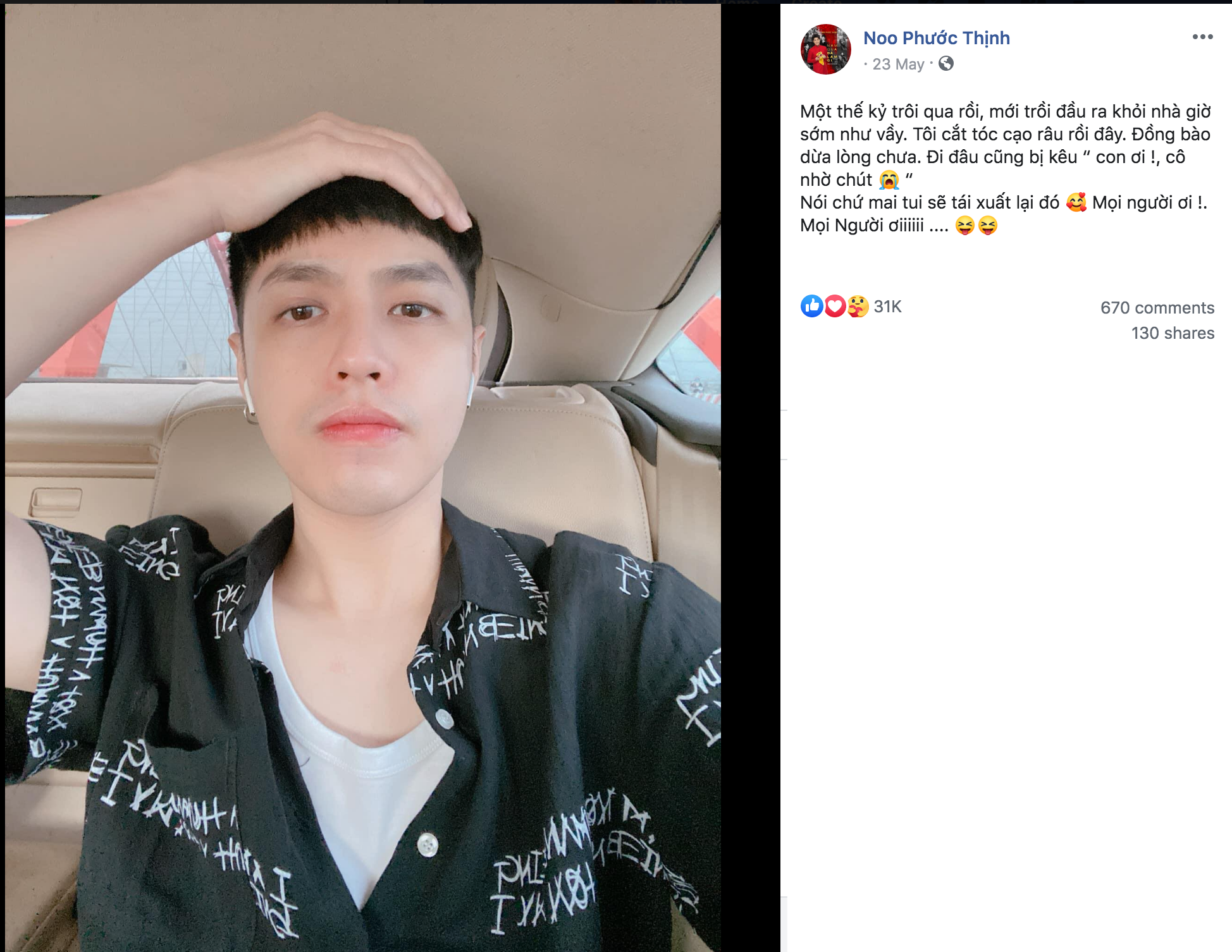Open the 23 May post timestamp
The width and height of the screenshot is (1232, 952).
898,64
